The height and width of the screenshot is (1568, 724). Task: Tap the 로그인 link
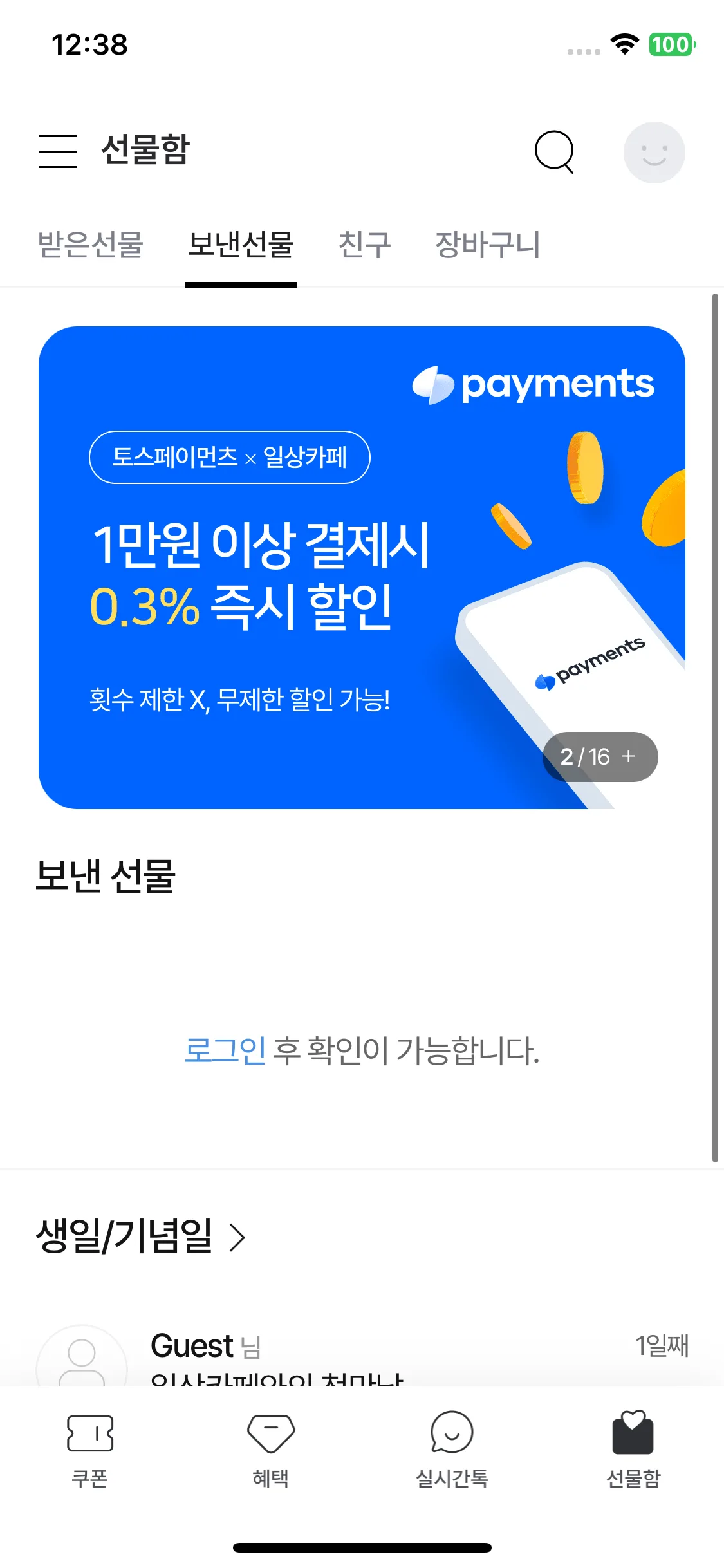(225, 1050)
